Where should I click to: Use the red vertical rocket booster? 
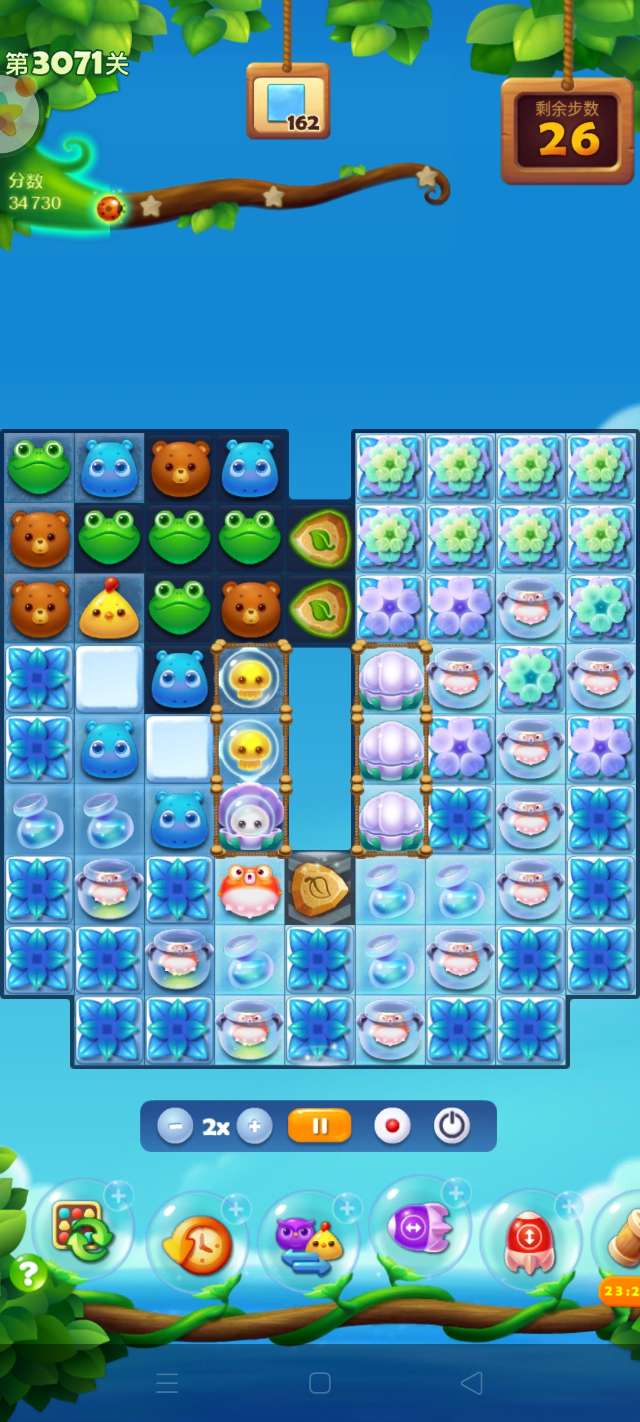coord(530,1240)
